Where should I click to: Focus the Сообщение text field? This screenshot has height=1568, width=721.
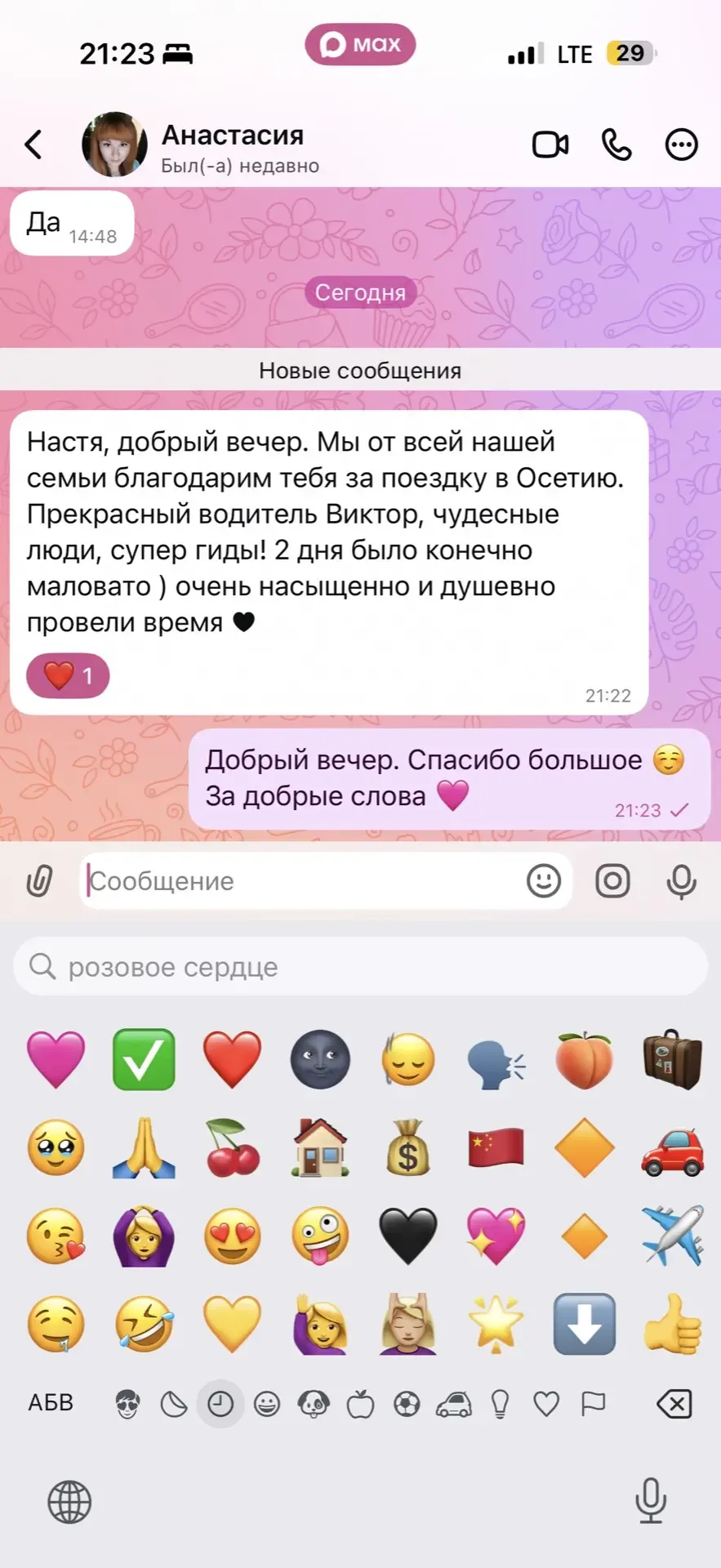(302, 881)
